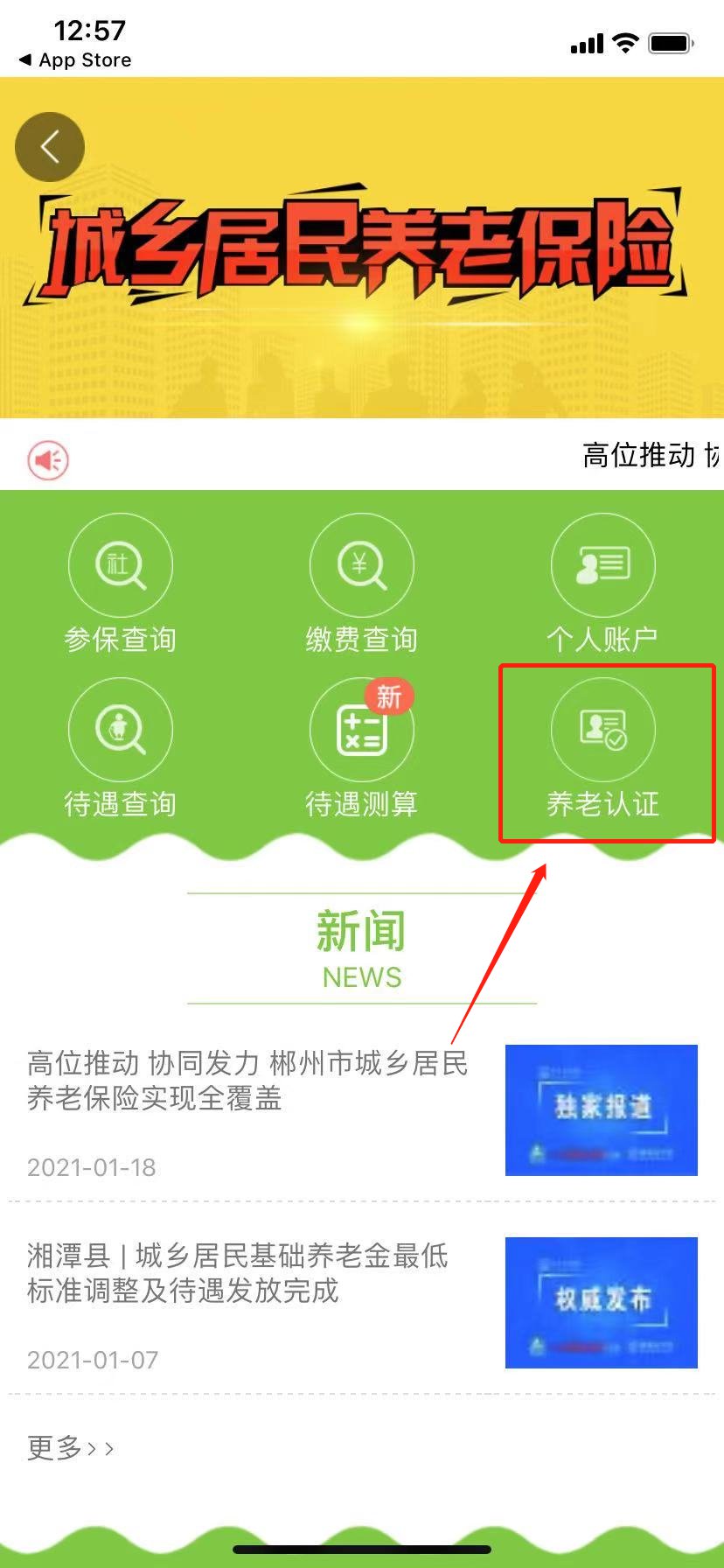Read the 湘潭县 pension adjustment news
Screen dimensions: 724x1568
(x=238, y=1273)
